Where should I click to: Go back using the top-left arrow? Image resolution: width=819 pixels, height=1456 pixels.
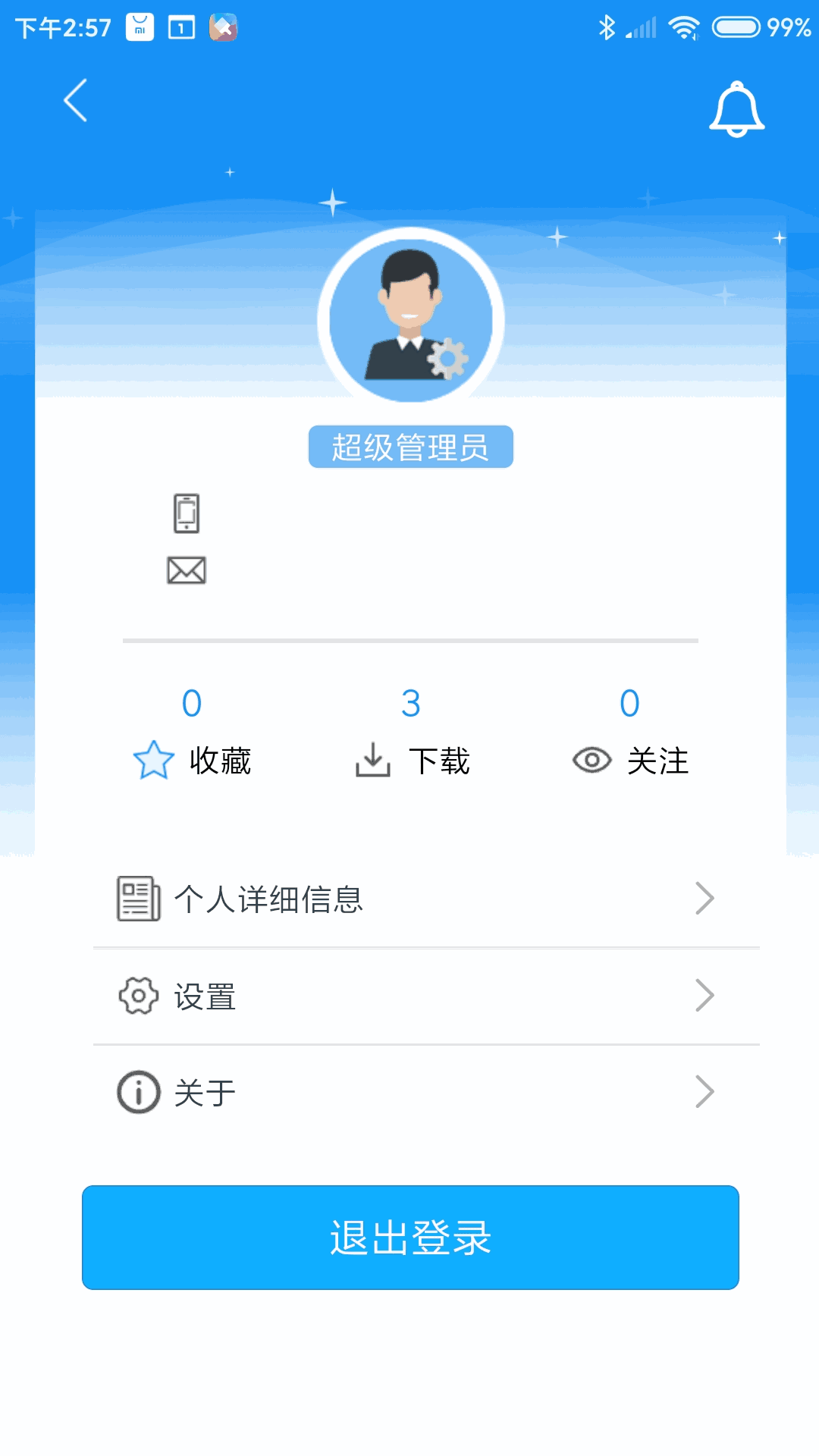(x=75, y=100)
